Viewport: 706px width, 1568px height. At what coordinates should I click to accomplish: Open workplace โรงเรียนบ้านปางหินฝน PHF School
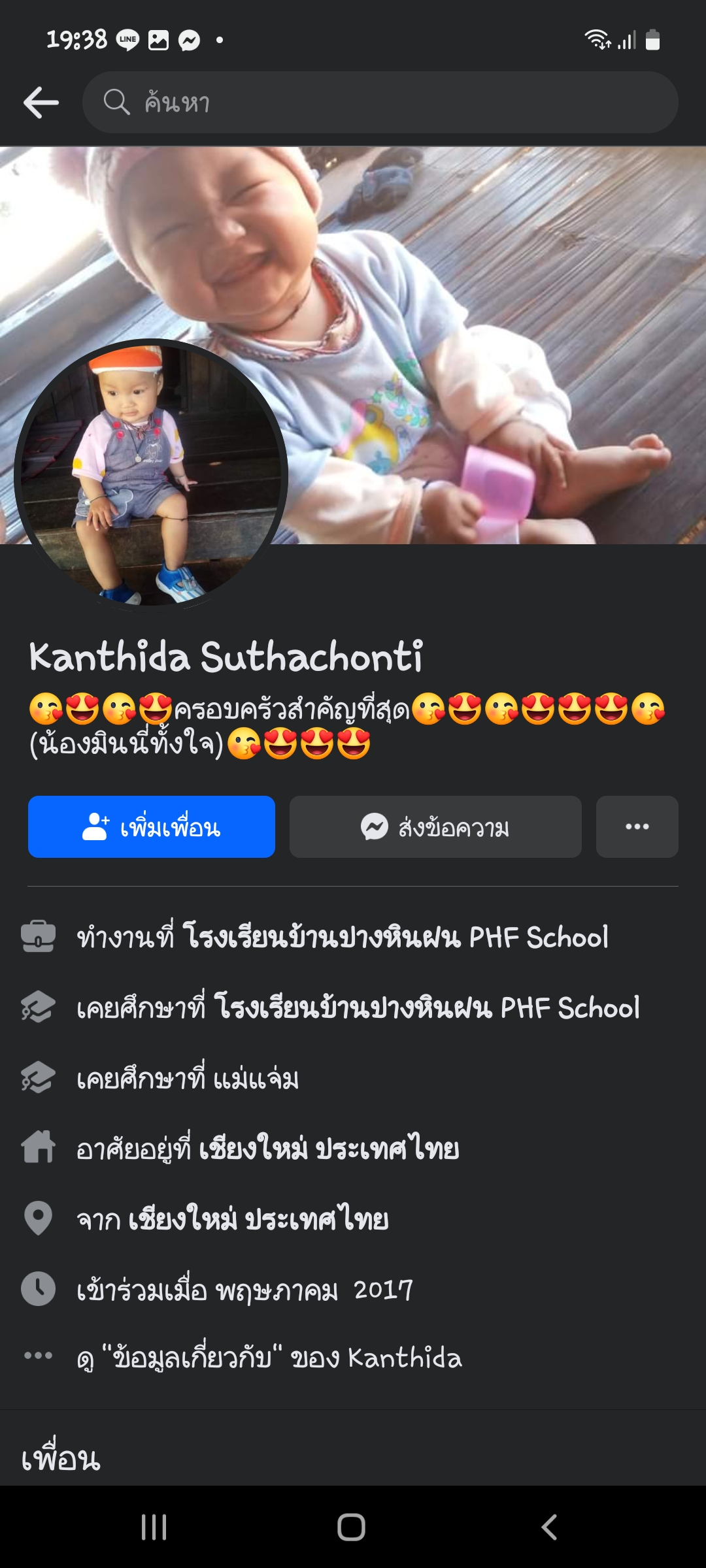click(x=395, y=937)
